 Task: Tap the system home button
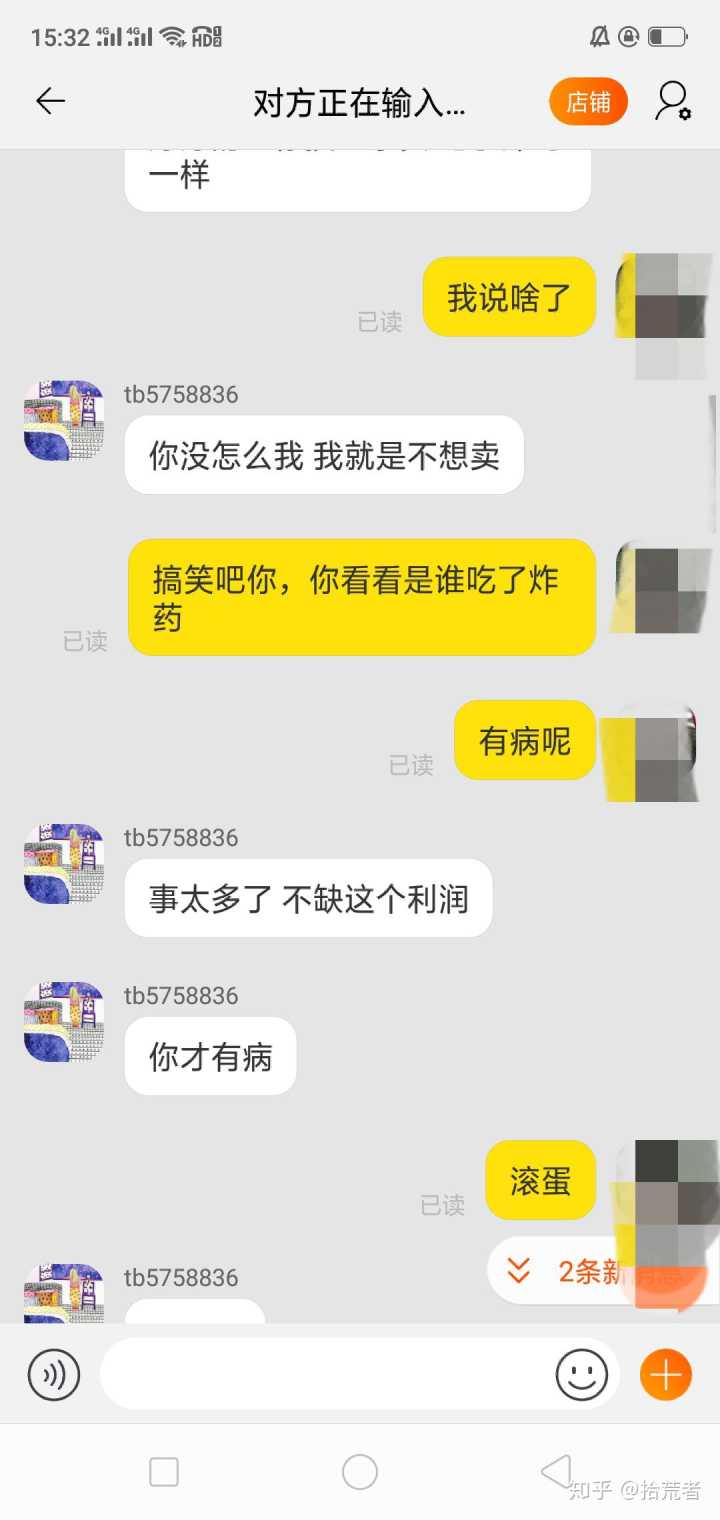click(x=360, y=1472)
